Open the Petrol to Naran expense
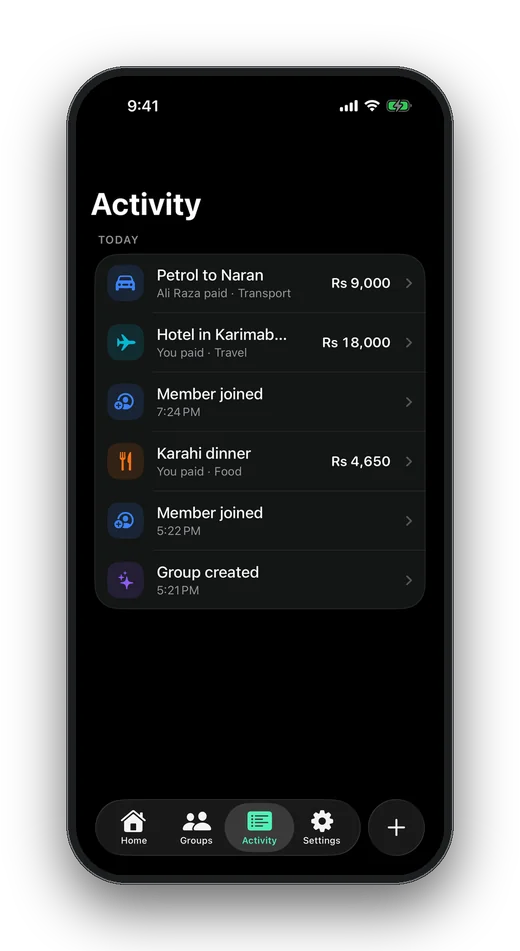The width and height of the screenshot is (520, 951). coord(260,283)
